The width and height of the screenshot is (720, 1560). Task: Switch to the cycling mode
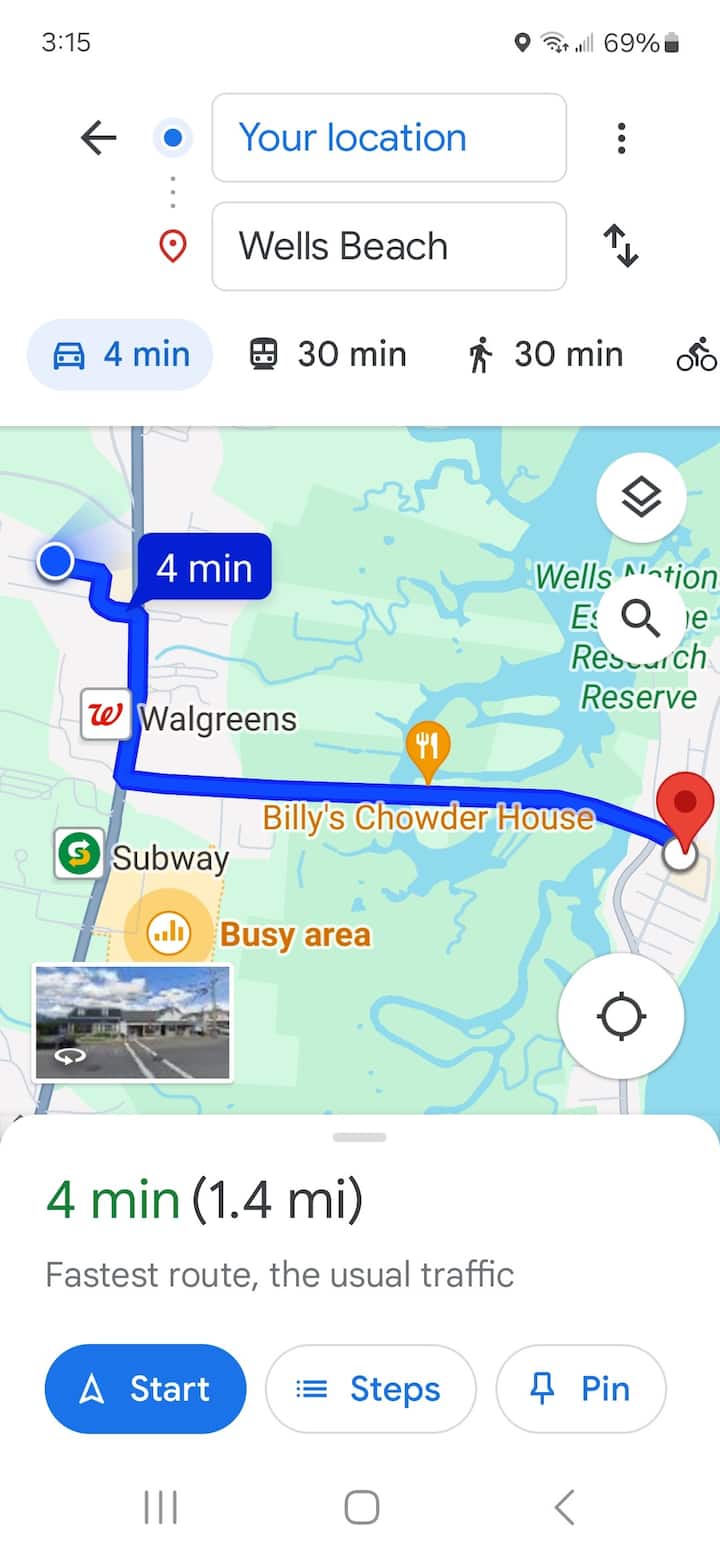(x=696, y=354)
